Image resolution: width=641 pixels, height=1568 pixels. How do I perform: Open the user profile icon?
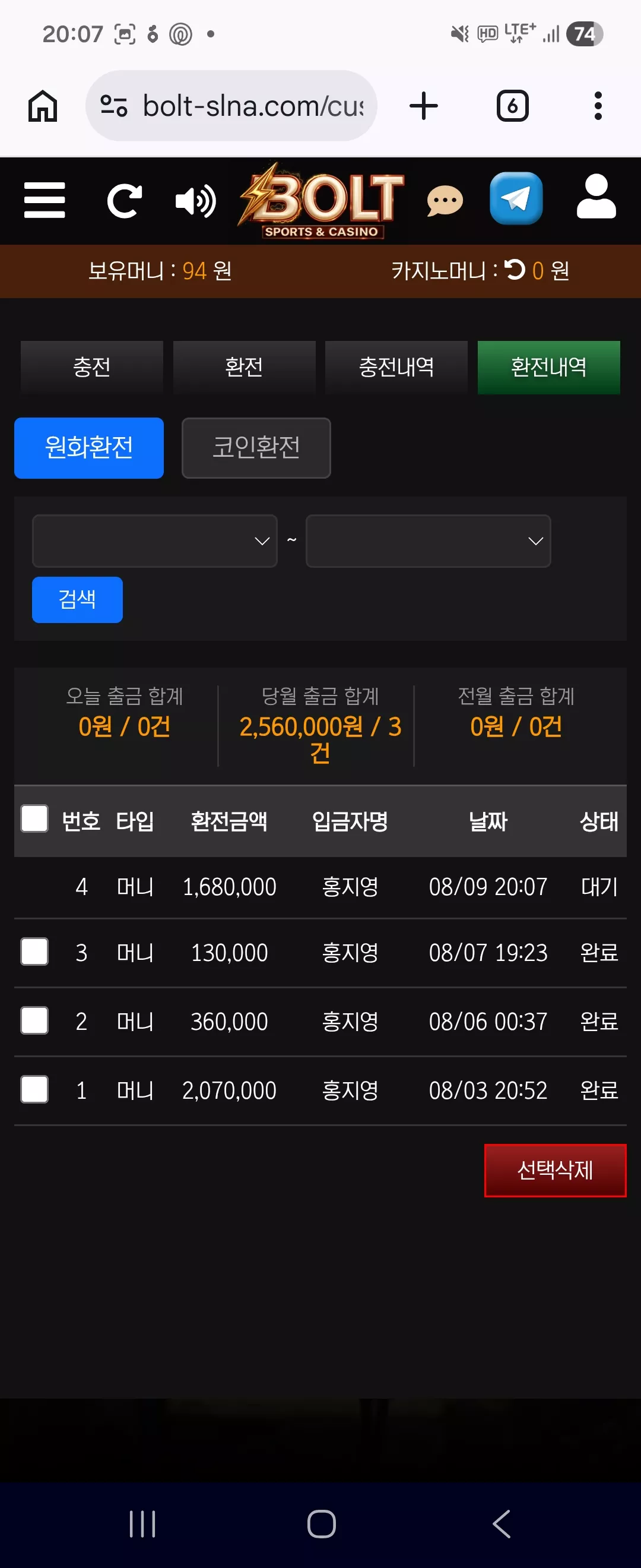(596, 197)
